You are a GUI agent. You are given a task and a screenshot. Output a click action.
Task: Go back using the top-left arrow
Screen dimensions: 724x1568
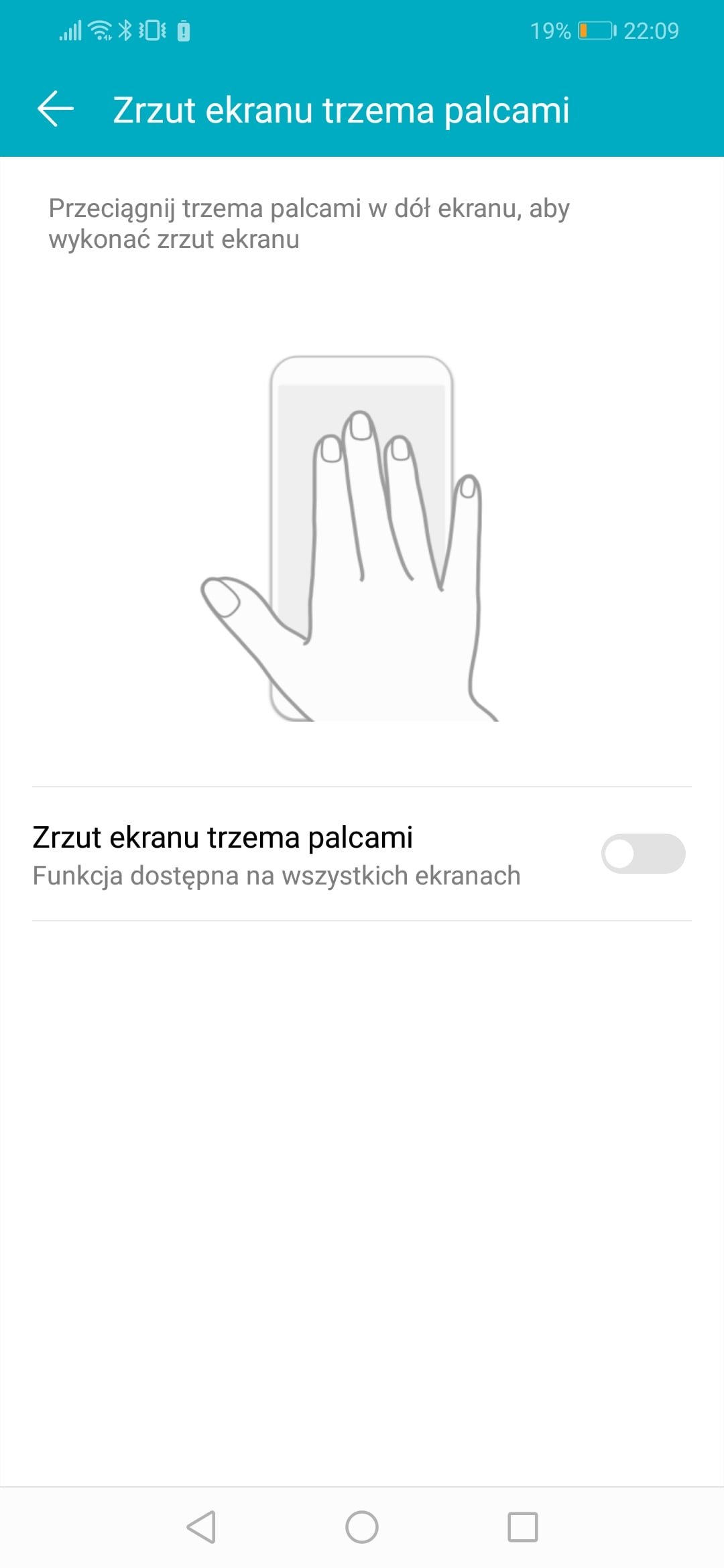(56, 109)
